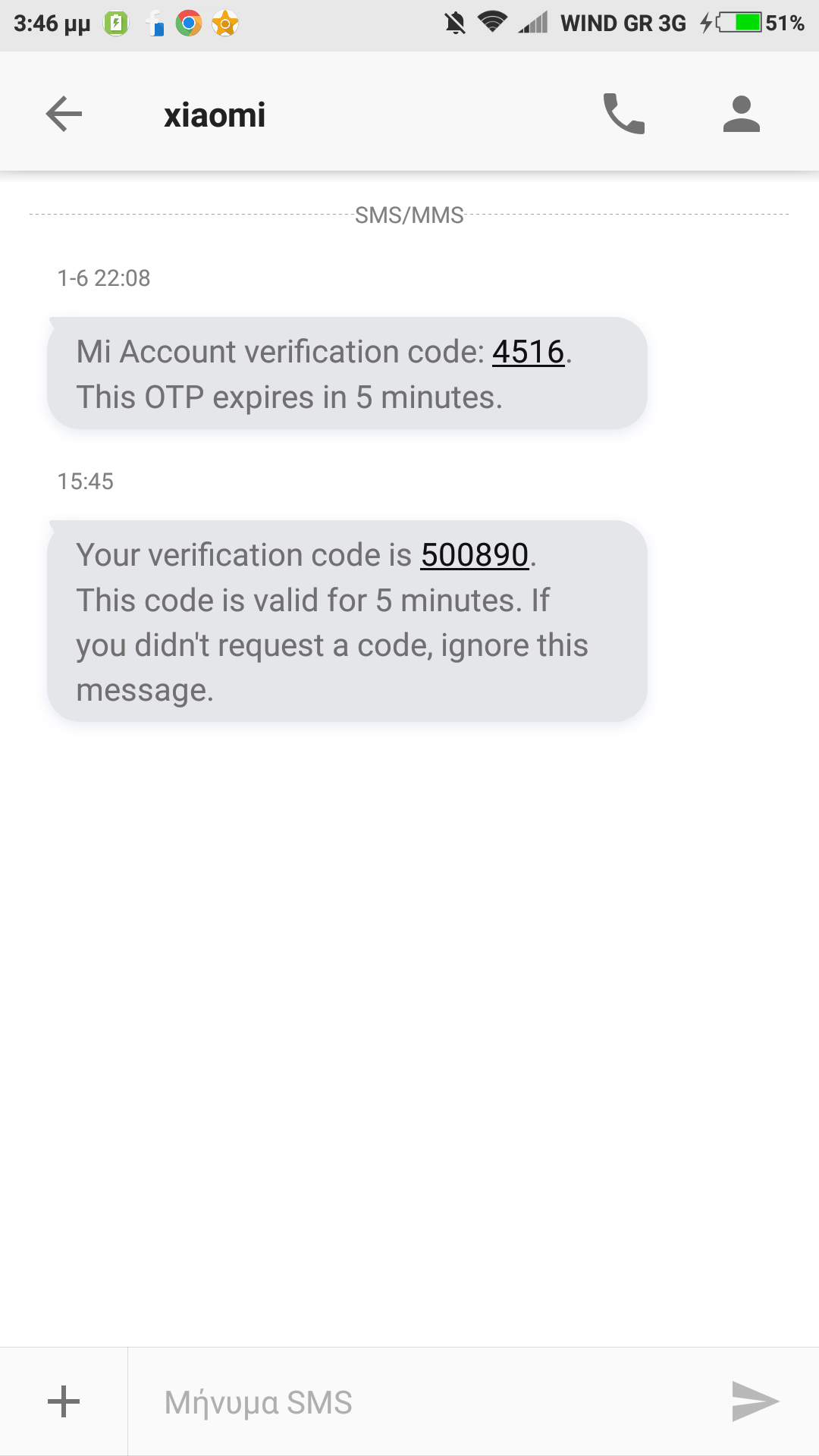Focus the Μήνυμα SMS text field

click(x=425, y=1402)
